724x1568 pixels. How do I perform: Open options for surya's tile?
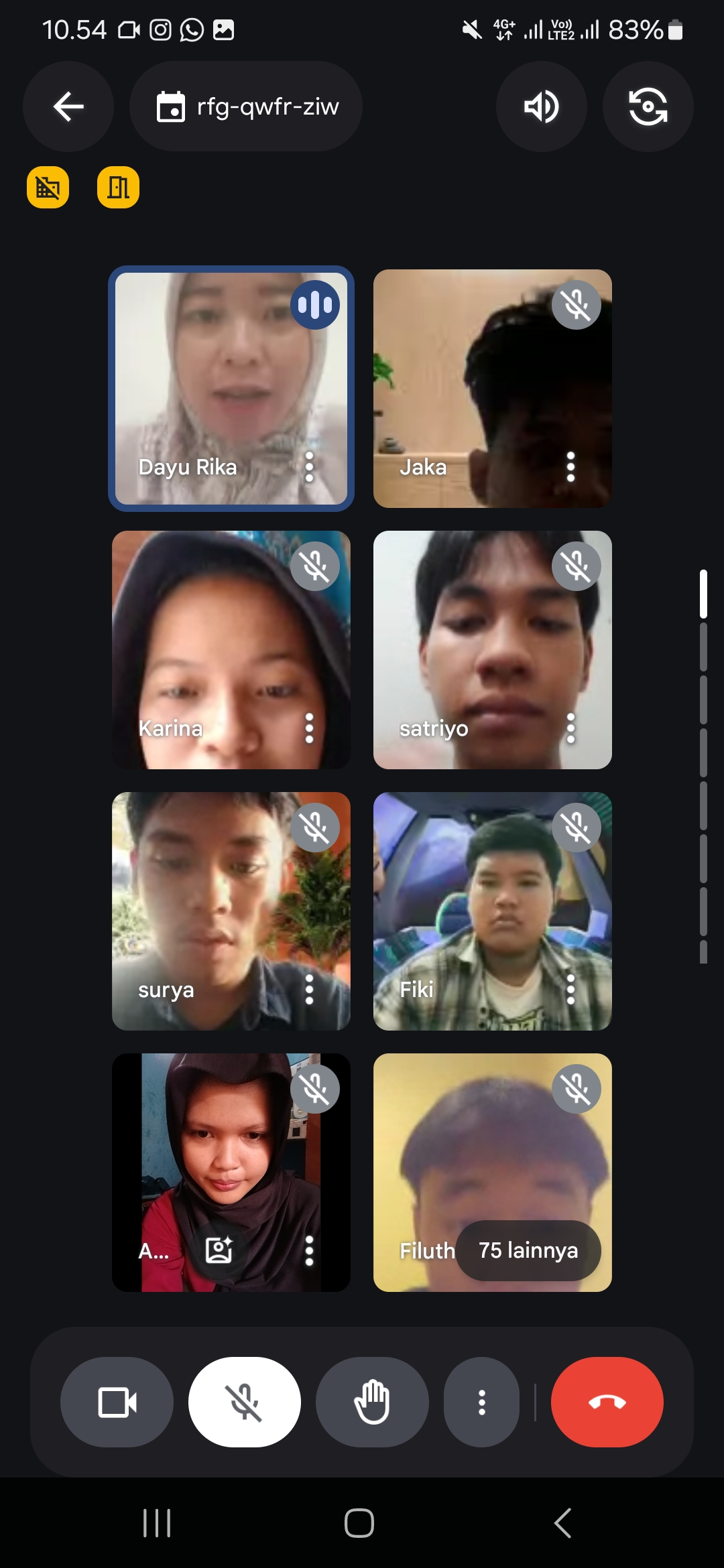[309, 990]
